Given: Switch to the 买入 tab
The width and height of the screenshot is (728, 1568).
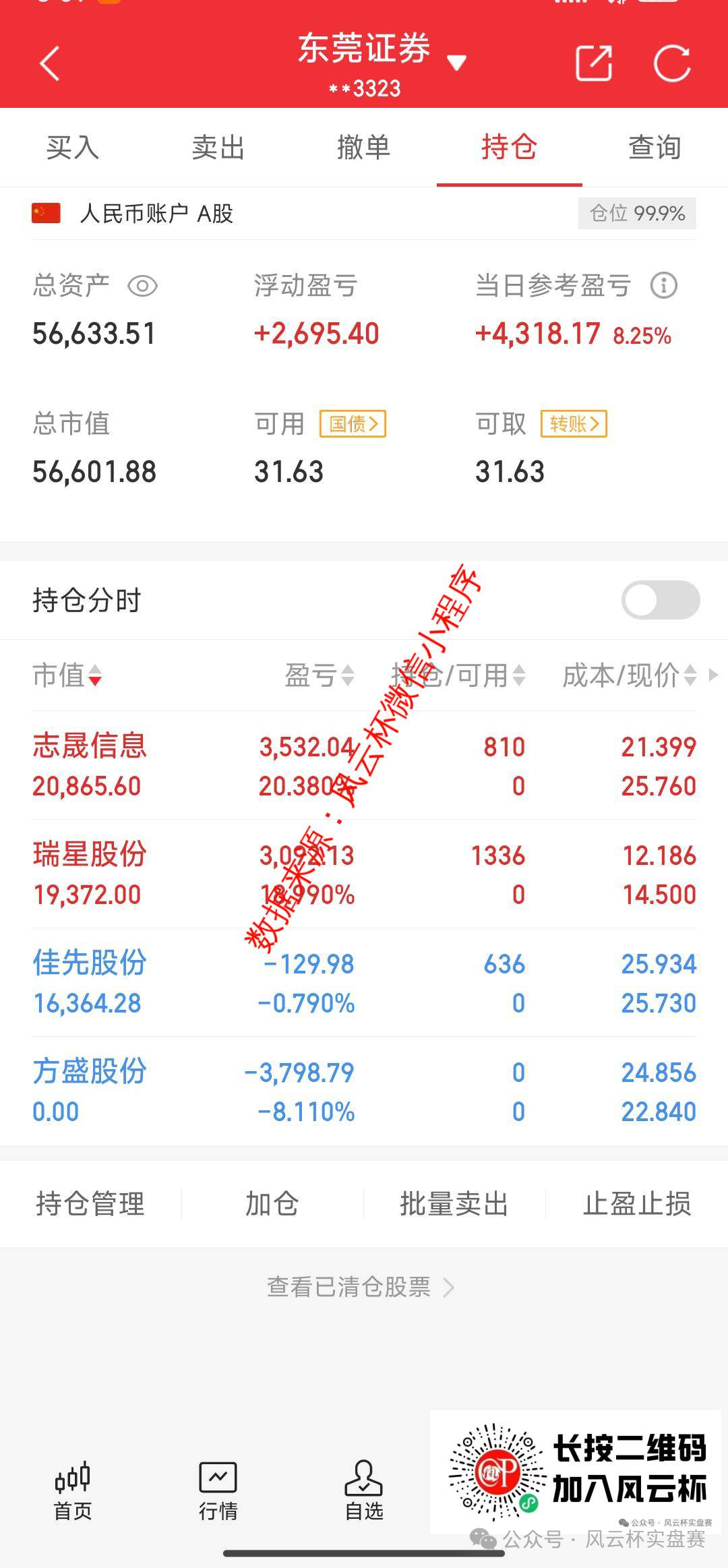Looking at the screenshot, I should 73,147.
